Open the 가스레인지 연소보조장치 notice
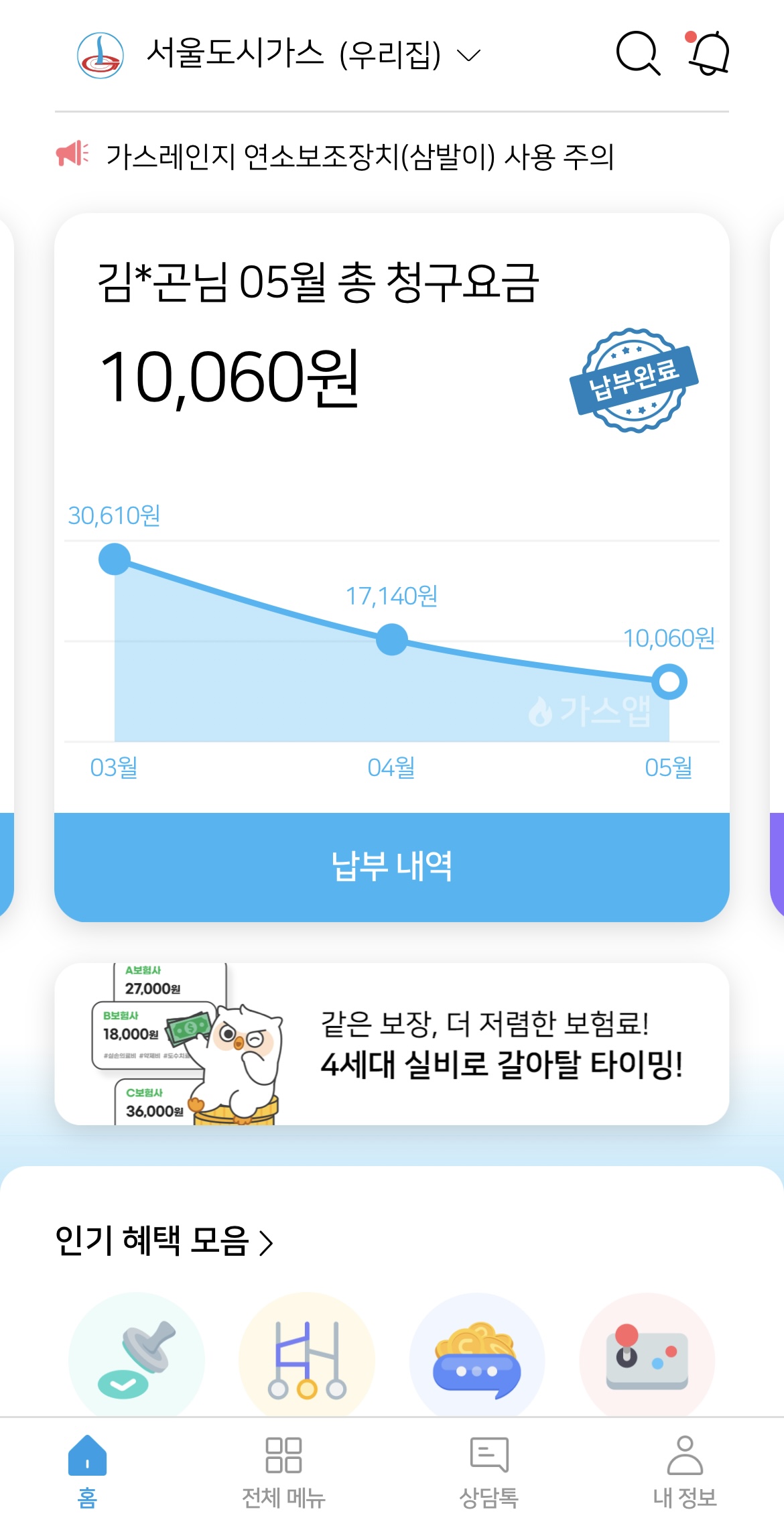784x1530 pixels. 359,157
